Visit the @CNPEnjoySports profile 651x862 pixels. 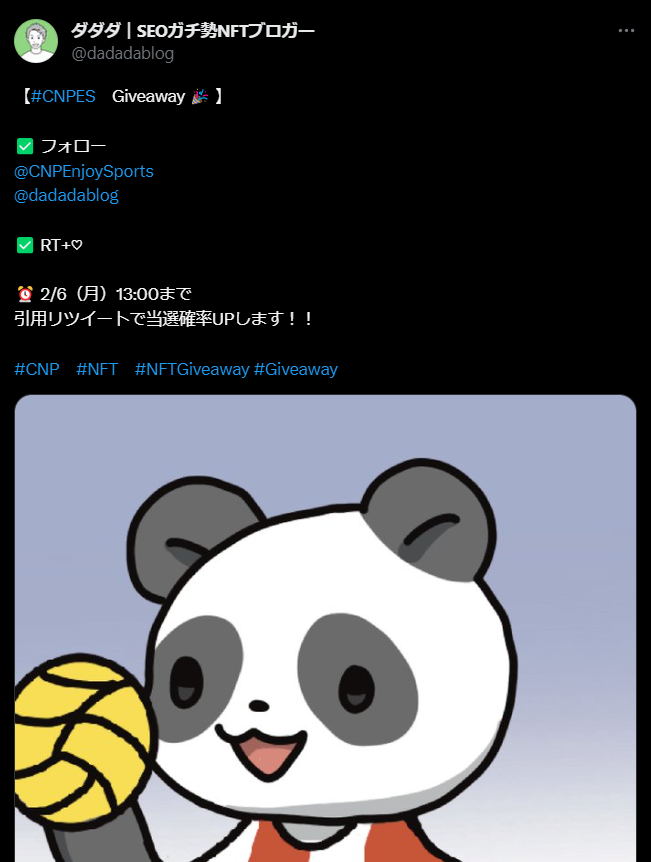84,171
